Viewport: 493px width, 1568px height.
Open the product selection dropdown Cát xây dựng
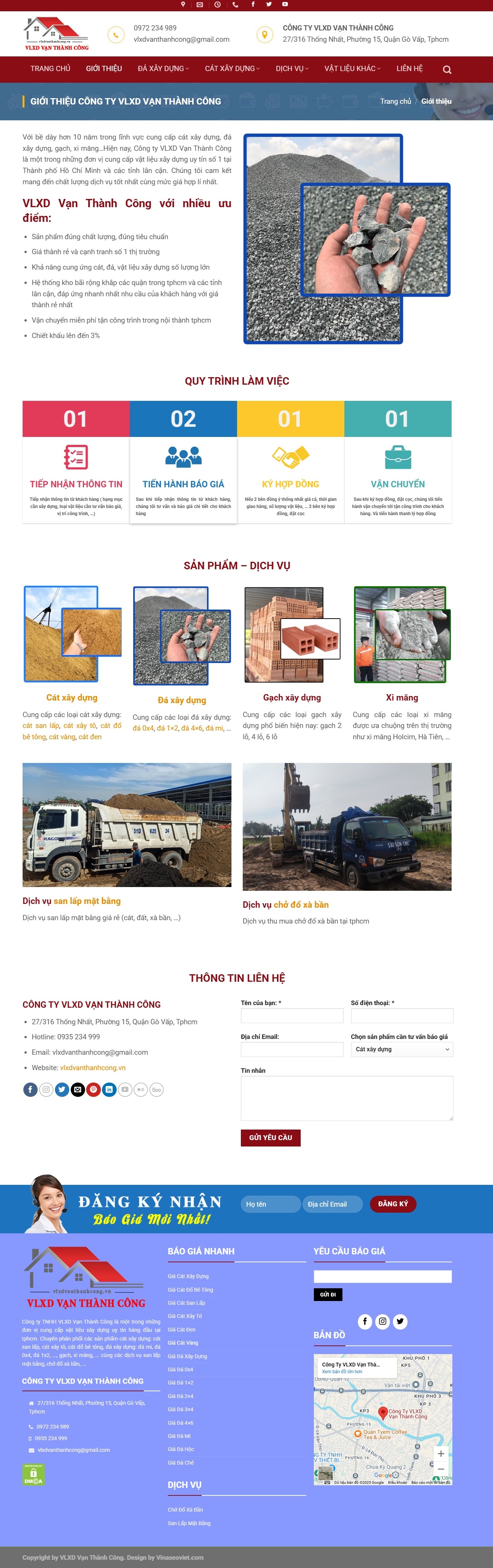402,1049
